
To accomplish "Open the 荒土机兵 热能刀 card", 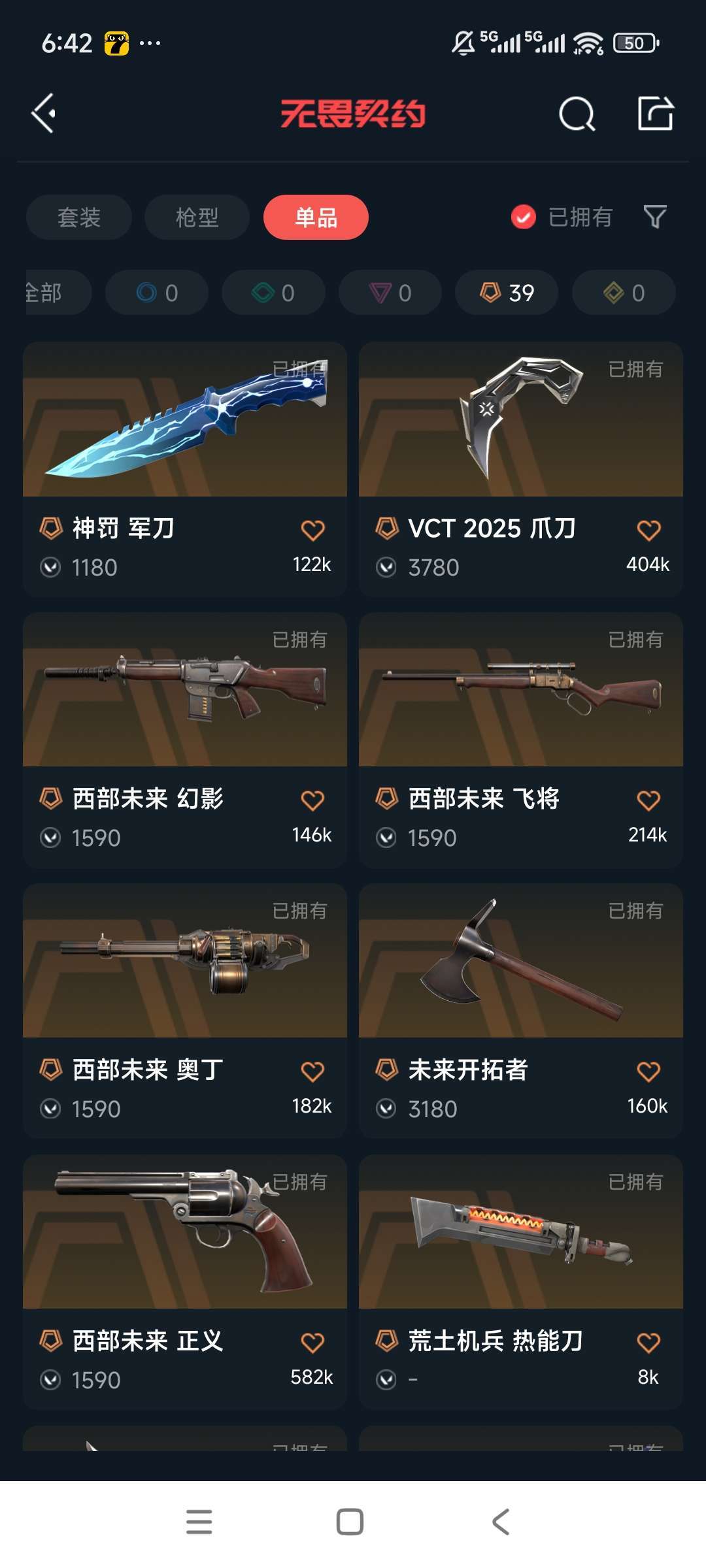I will [x=521, y=1282].
